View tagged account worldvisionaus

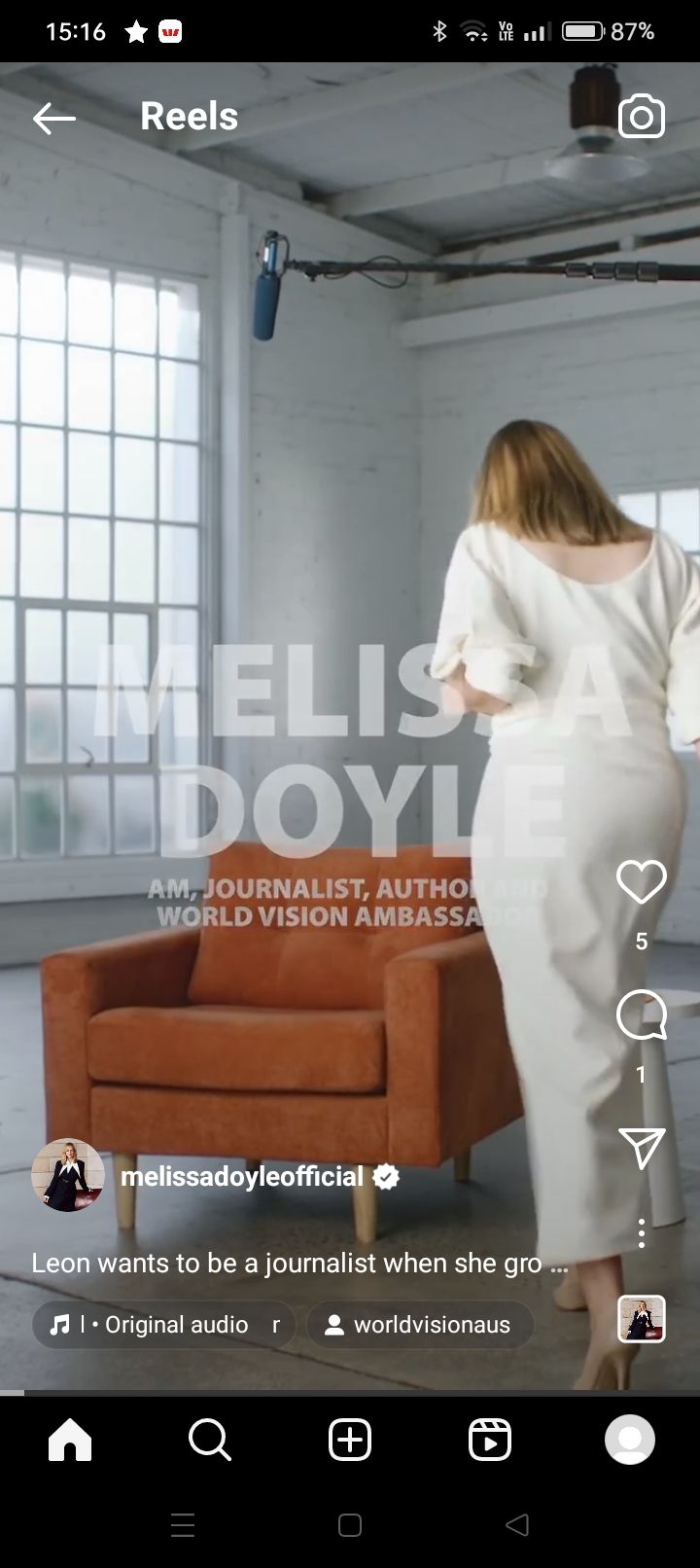pos(420,1325)
